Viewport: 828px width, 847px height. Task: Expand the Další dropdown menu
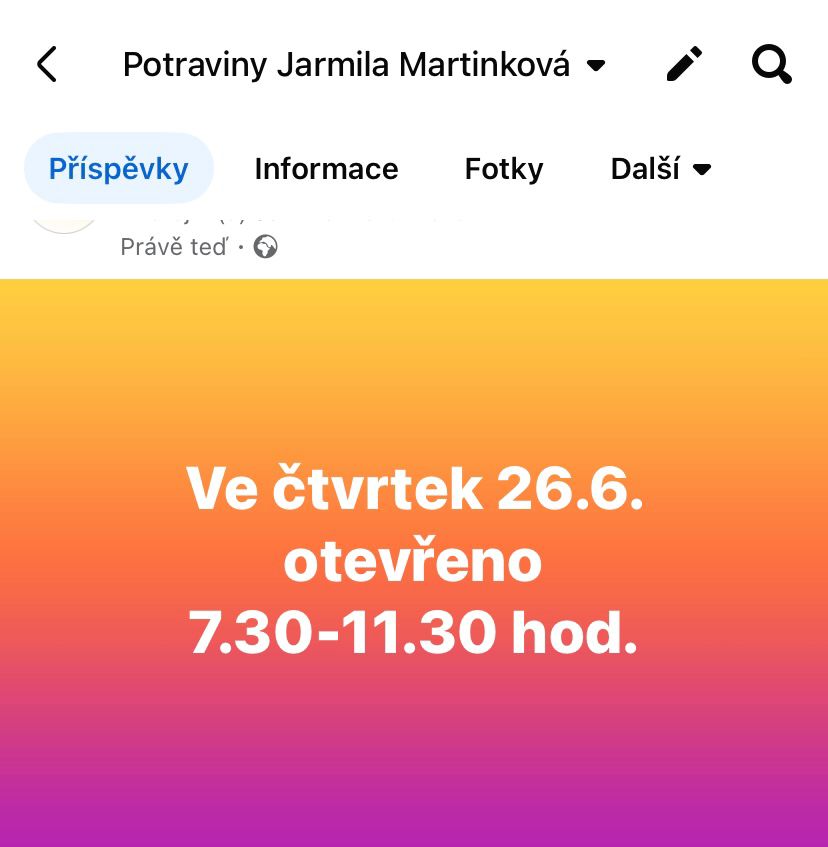[x=660, y=169]
